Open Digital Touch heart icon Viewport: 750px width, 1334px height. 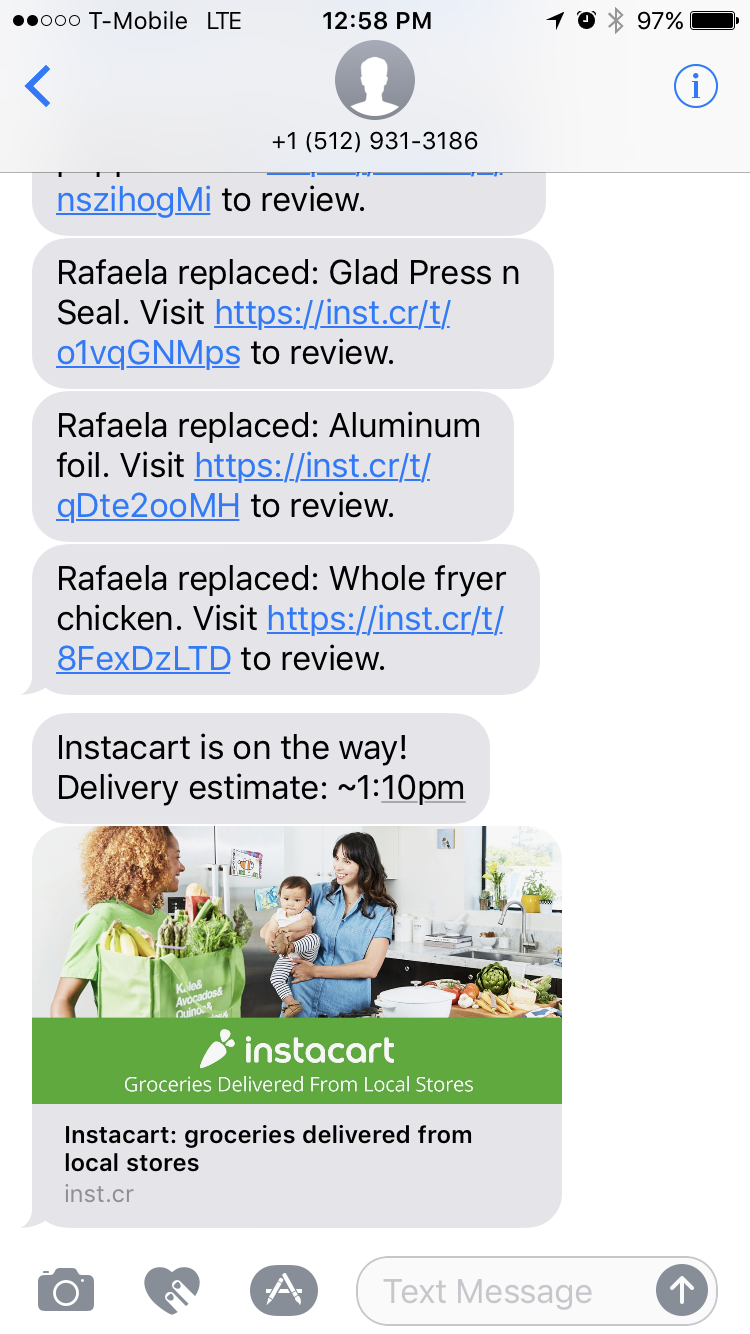(x=172, y=1290)
